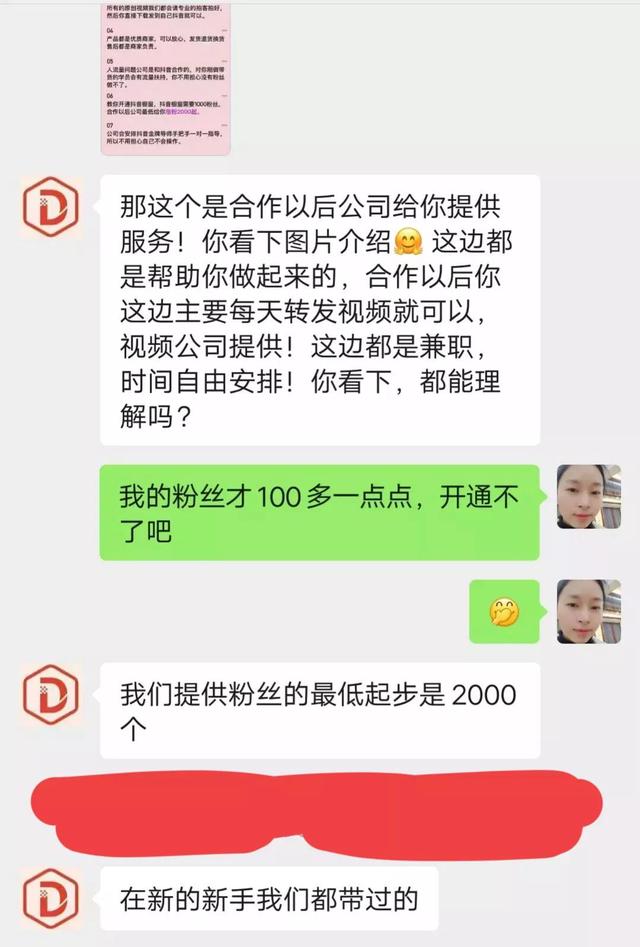
Task: Open the D logo avatar beside 那这个是合作以后 message
Action: click(50, 206)
